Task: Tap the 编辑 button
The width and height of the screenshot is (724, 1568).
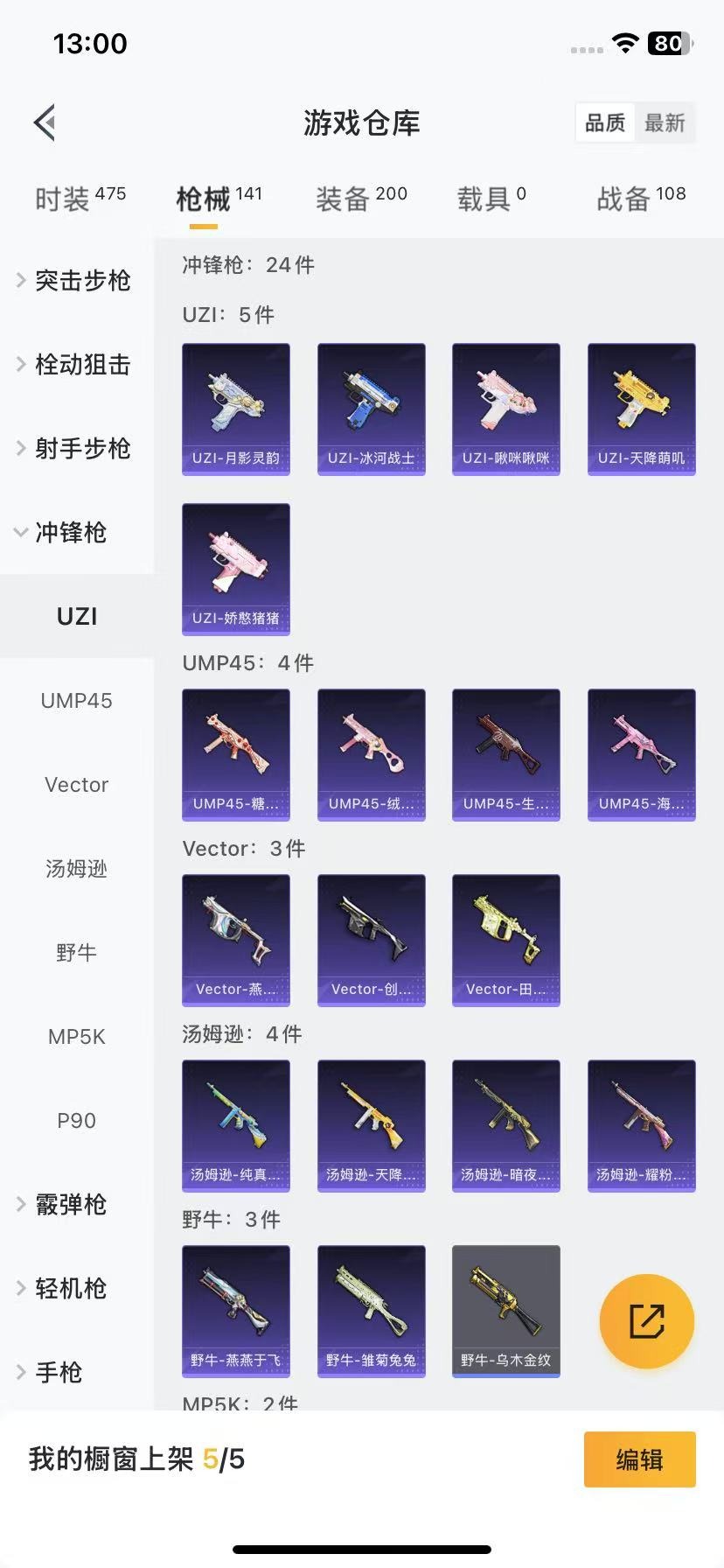Action: (639, 1459)
